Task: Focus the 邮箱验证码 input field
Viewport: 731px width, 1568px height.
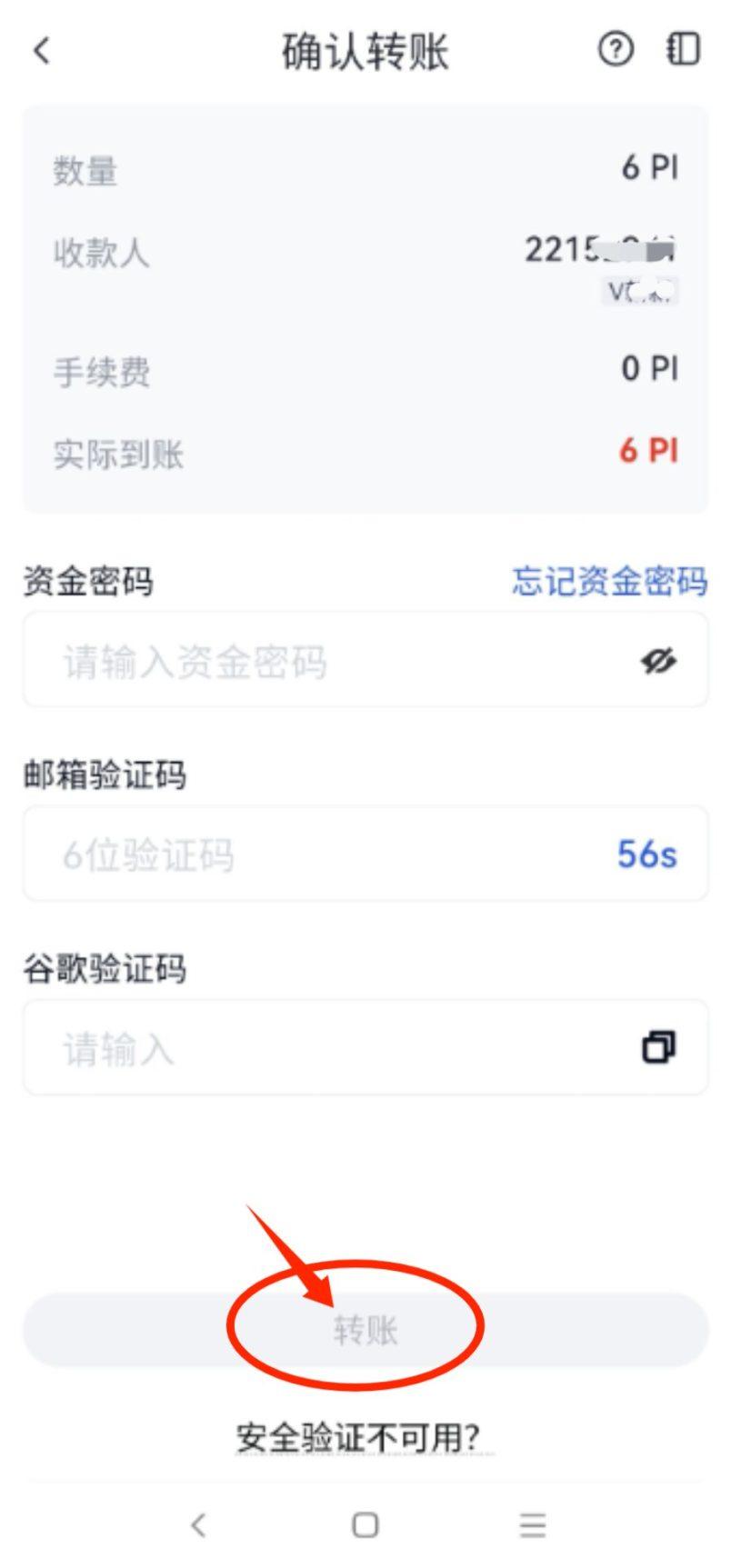Action: click(309, 854)
